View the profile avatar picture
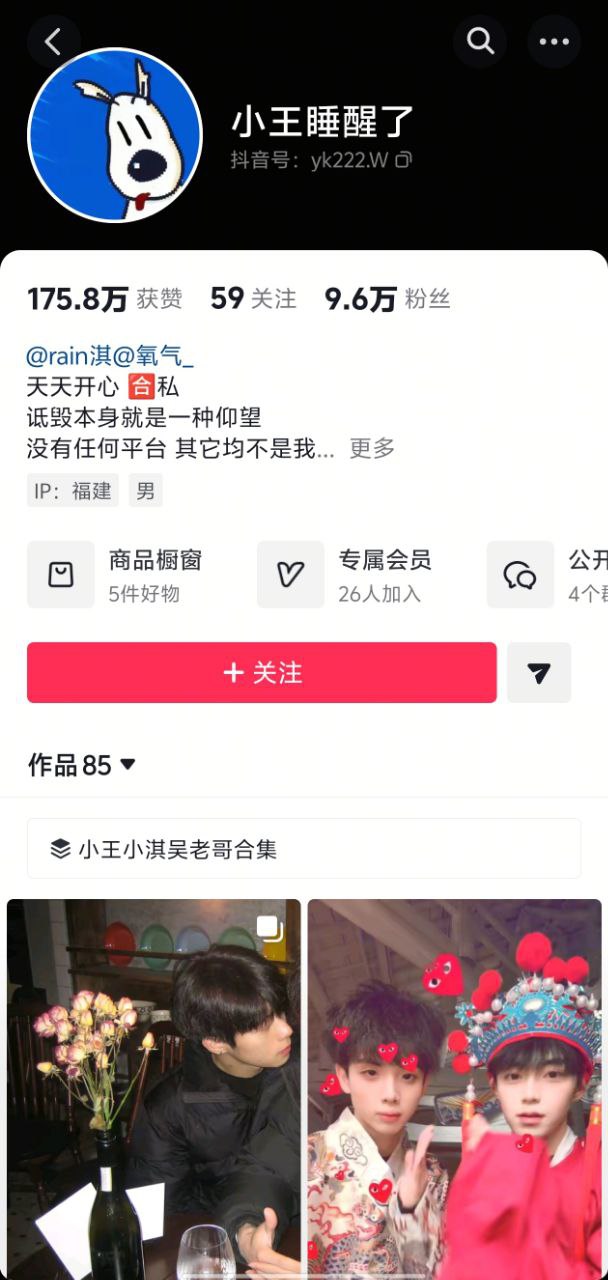The width and height of the screenshot is (608, 1280). pos(115,135)
